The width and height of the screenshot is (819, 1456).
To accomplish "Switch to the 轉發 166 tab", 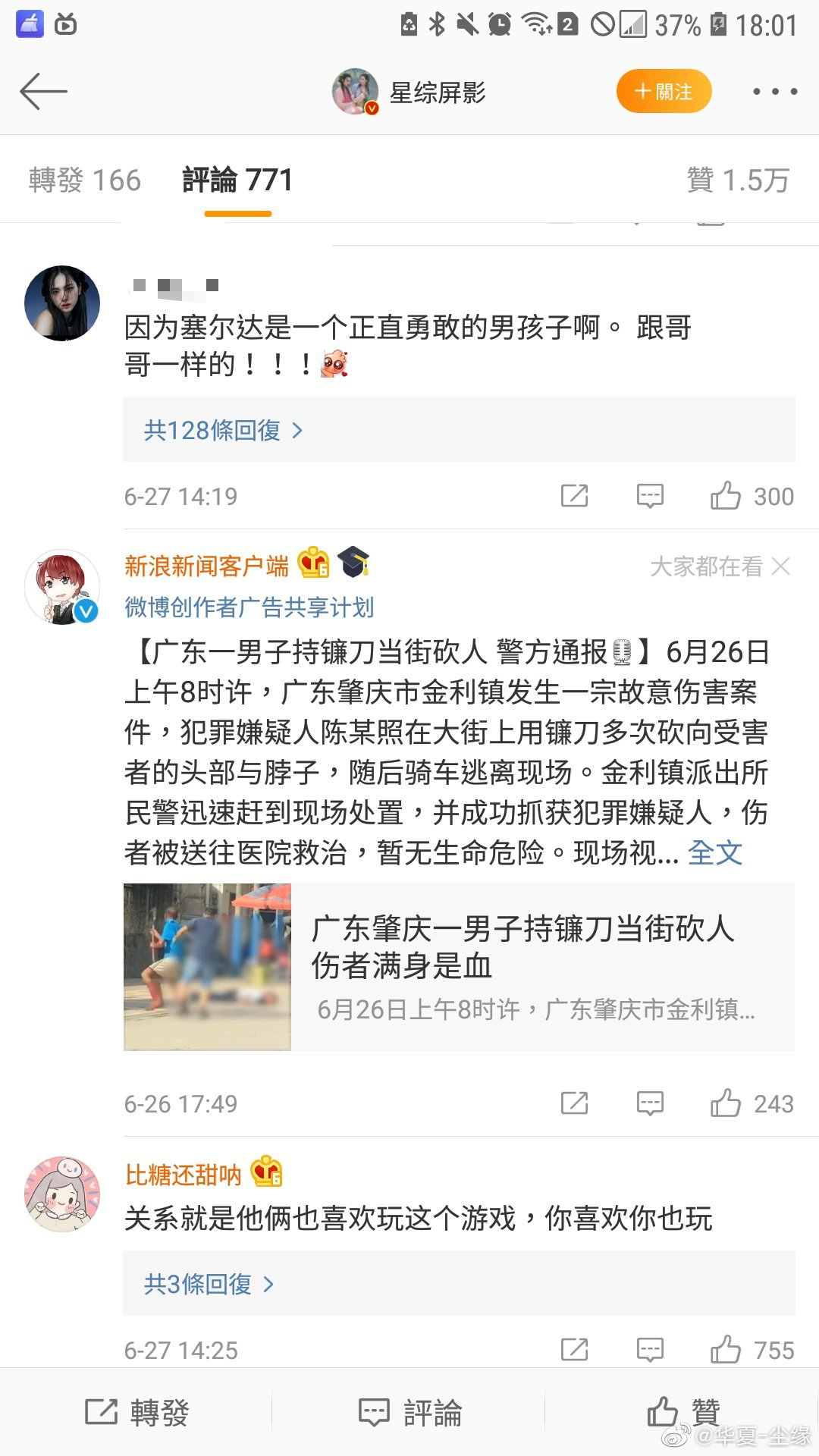I will tap(85, 180).
